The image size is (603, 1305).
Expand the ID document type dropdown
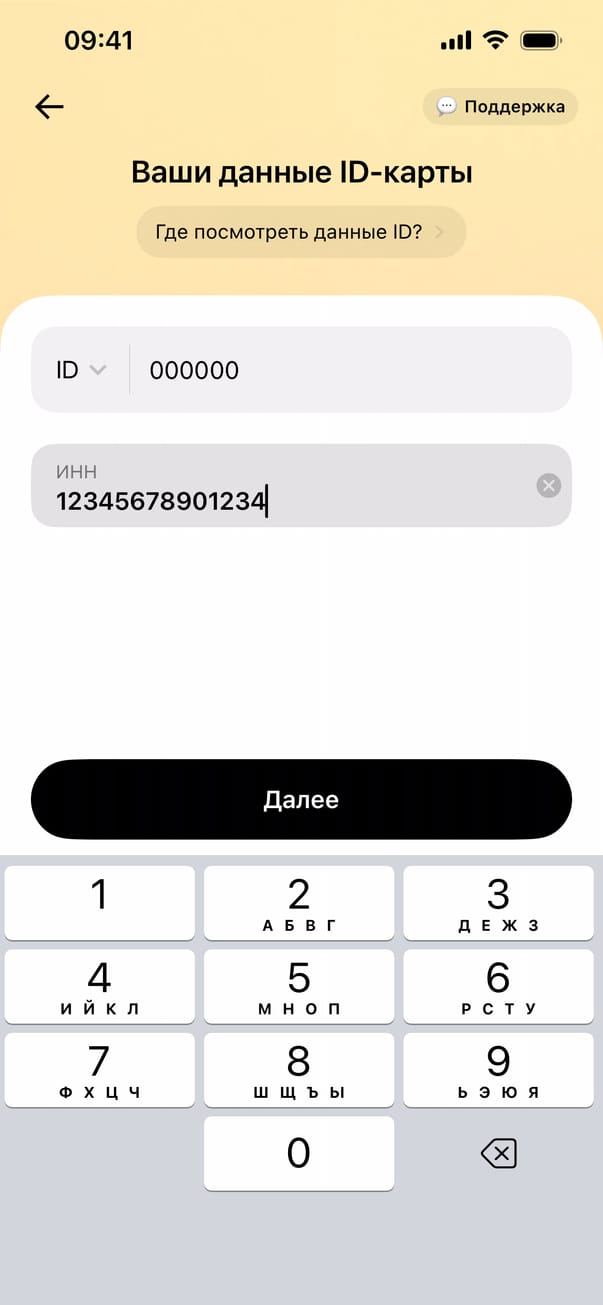80,370
